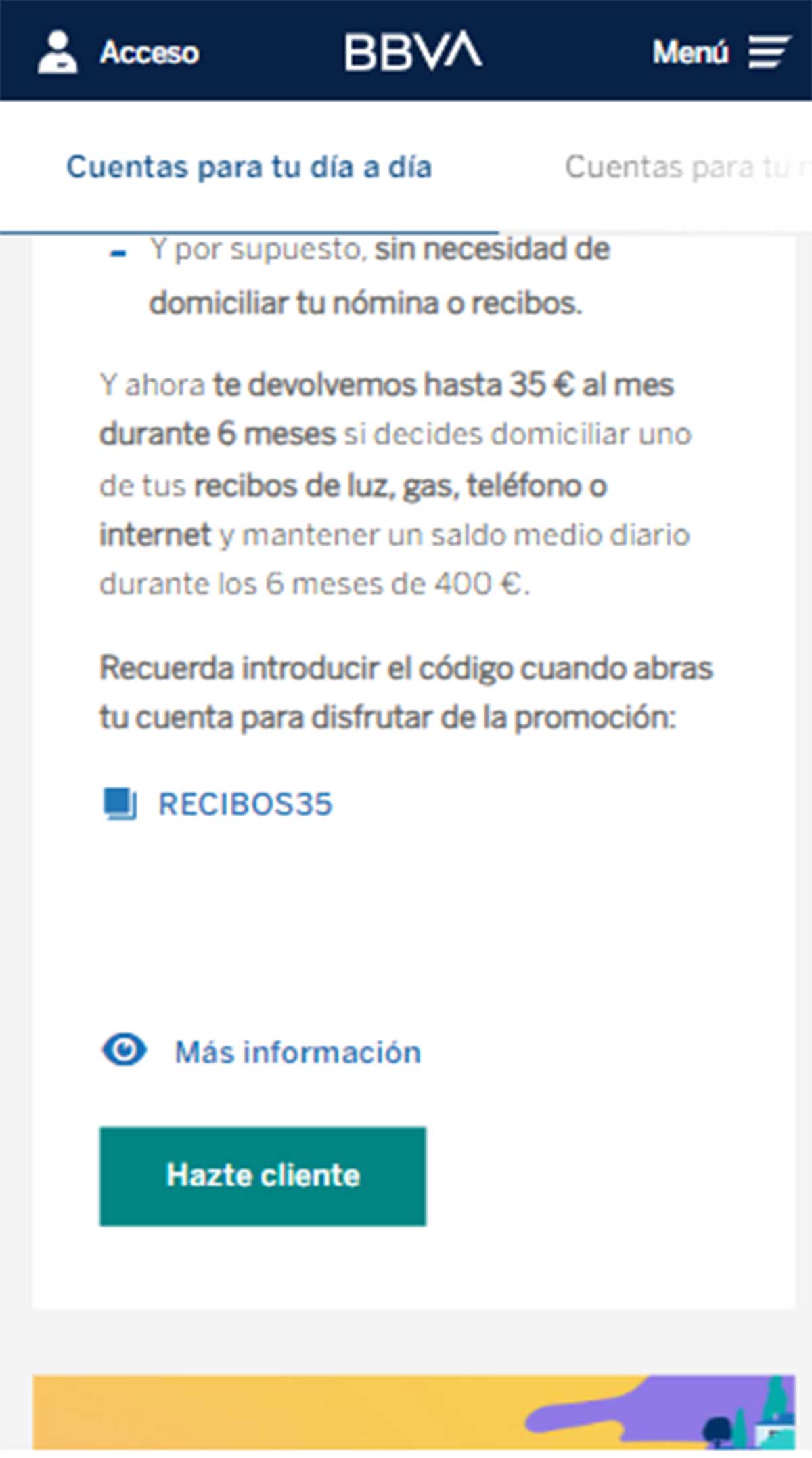Open the Menú drawer
The image size is (812, 1458).
click(721, 52)
